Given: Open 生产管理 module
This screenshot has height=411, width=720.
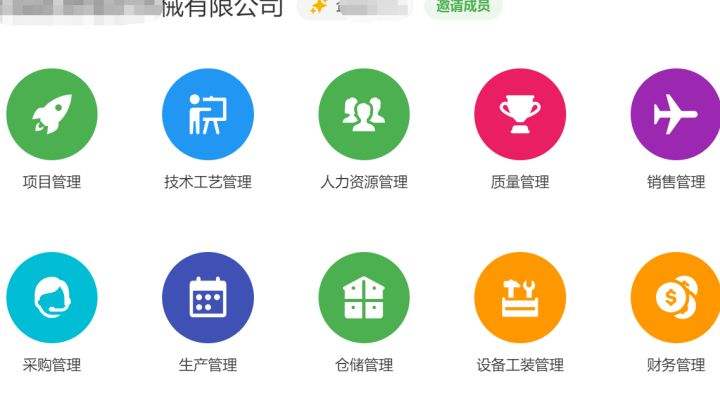Looking at the screenshot, I should (x=208, y=297).
